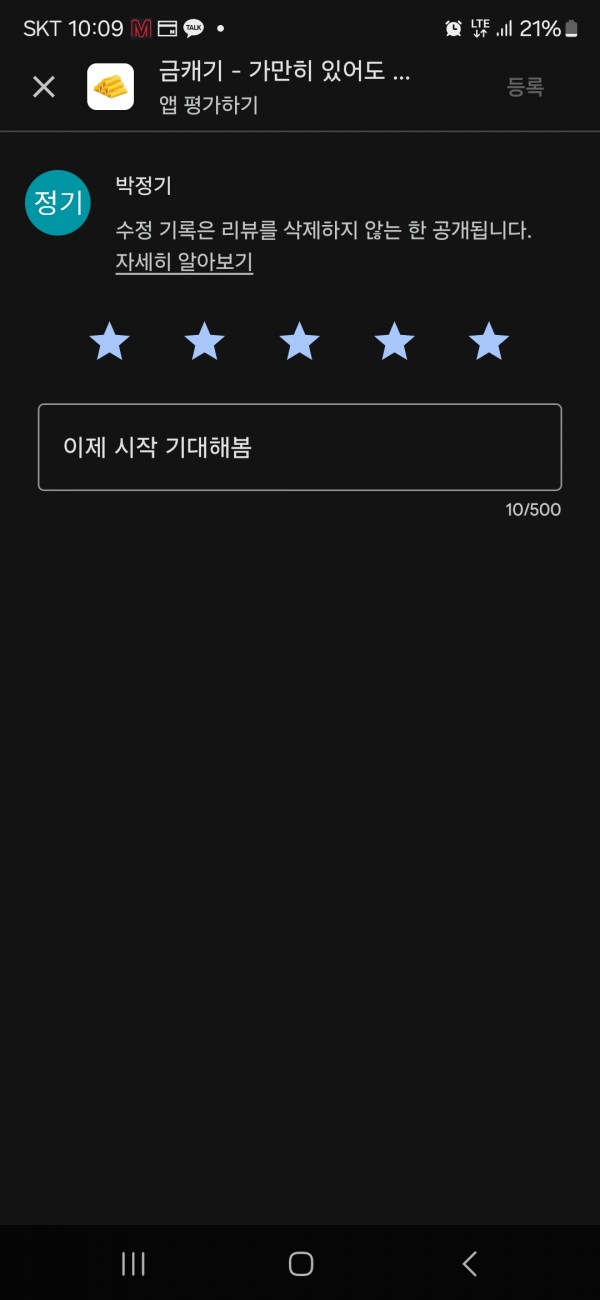This screenshot has width=600, height=1300.
Task: Tap 등록 to submit the review
Action: point(525,87)
